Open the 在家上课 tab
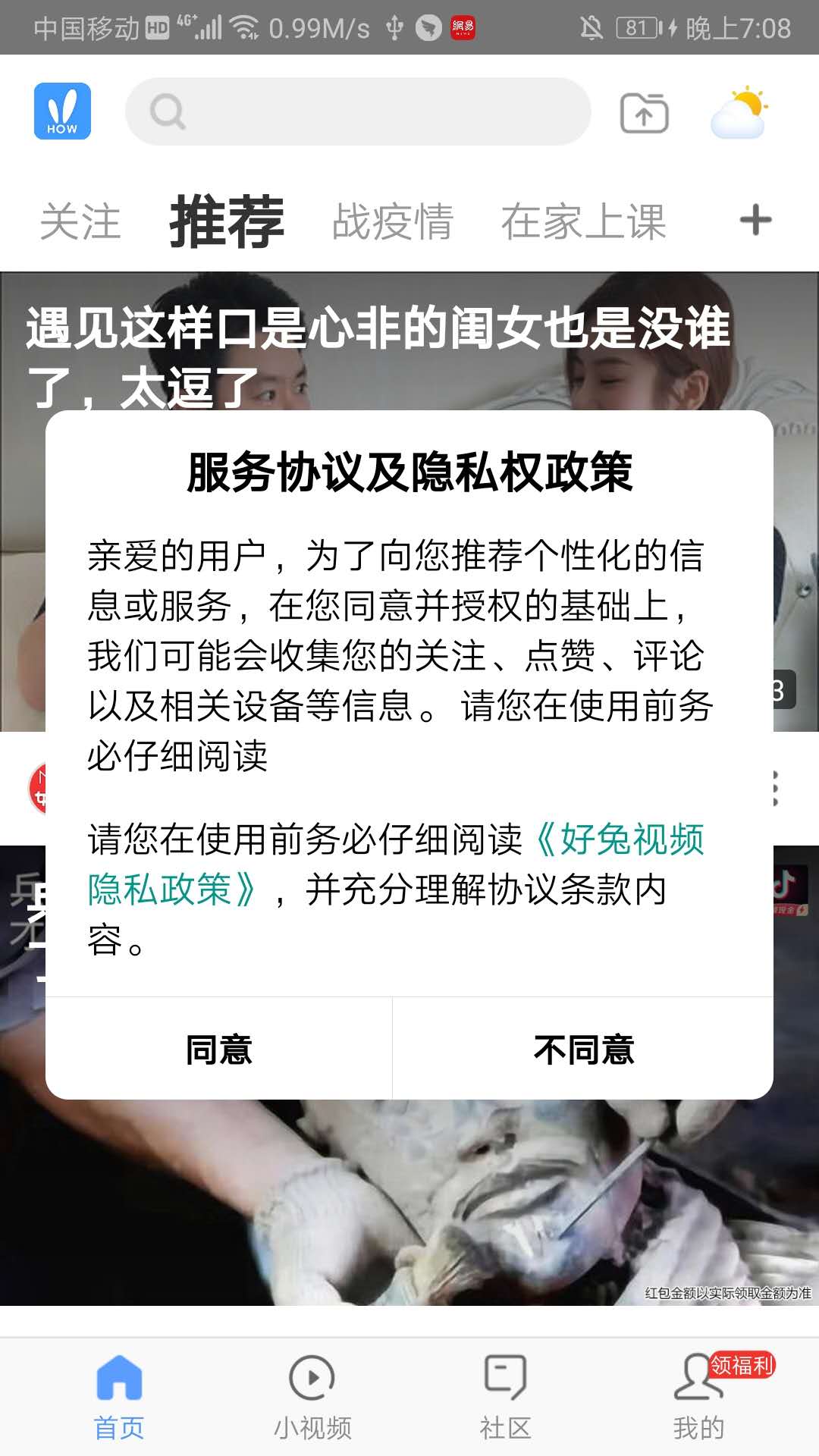 pyautogui.click(x=583, y=221)
